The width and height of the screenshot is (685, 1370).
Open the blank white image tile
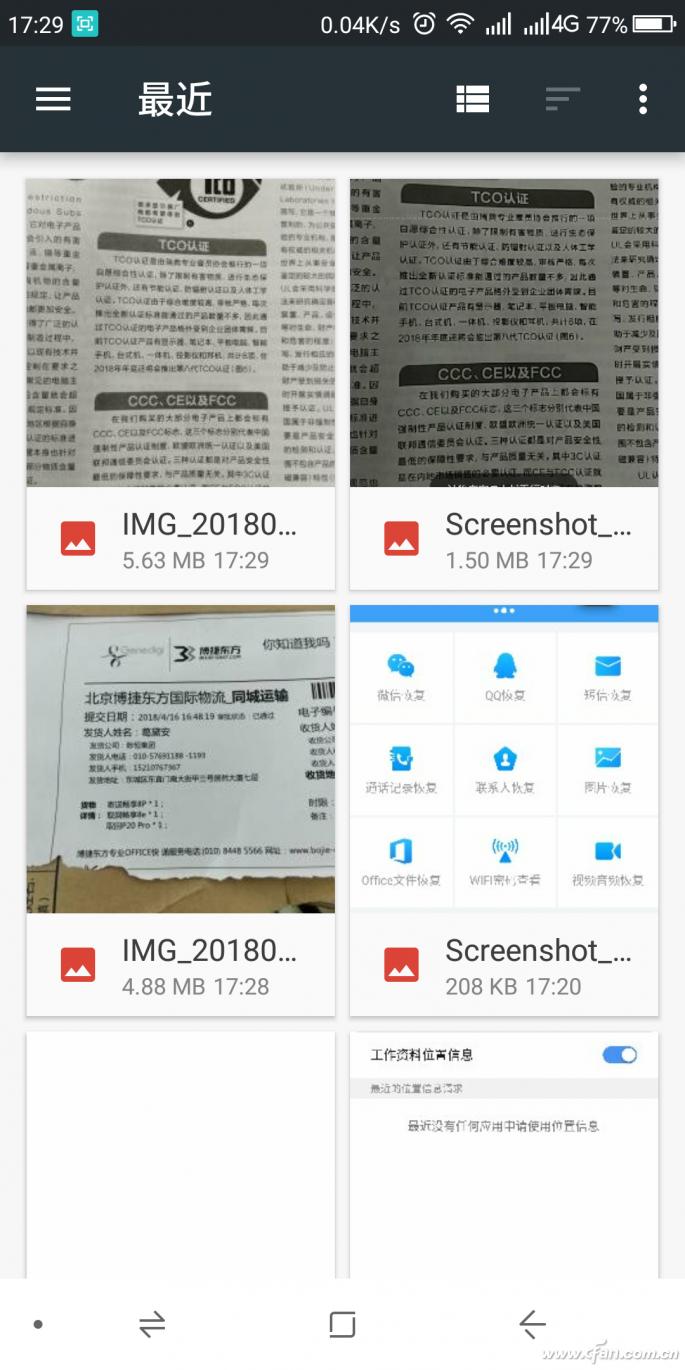coord(180,1155)
